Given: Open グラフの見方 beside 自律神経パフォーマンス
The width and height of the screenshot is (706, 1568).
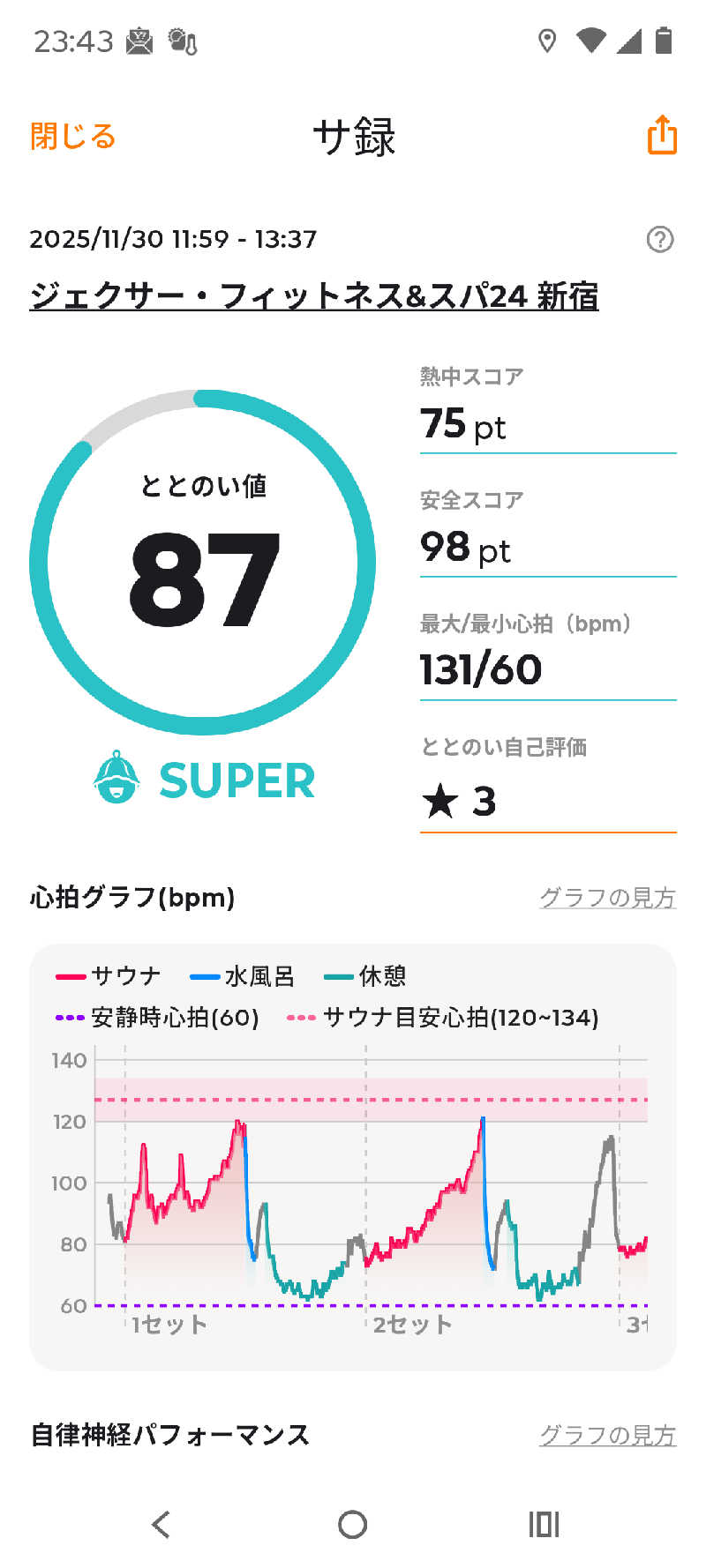Looking at the screenshot, I should pyautogui.click(x=607, y=1436).
